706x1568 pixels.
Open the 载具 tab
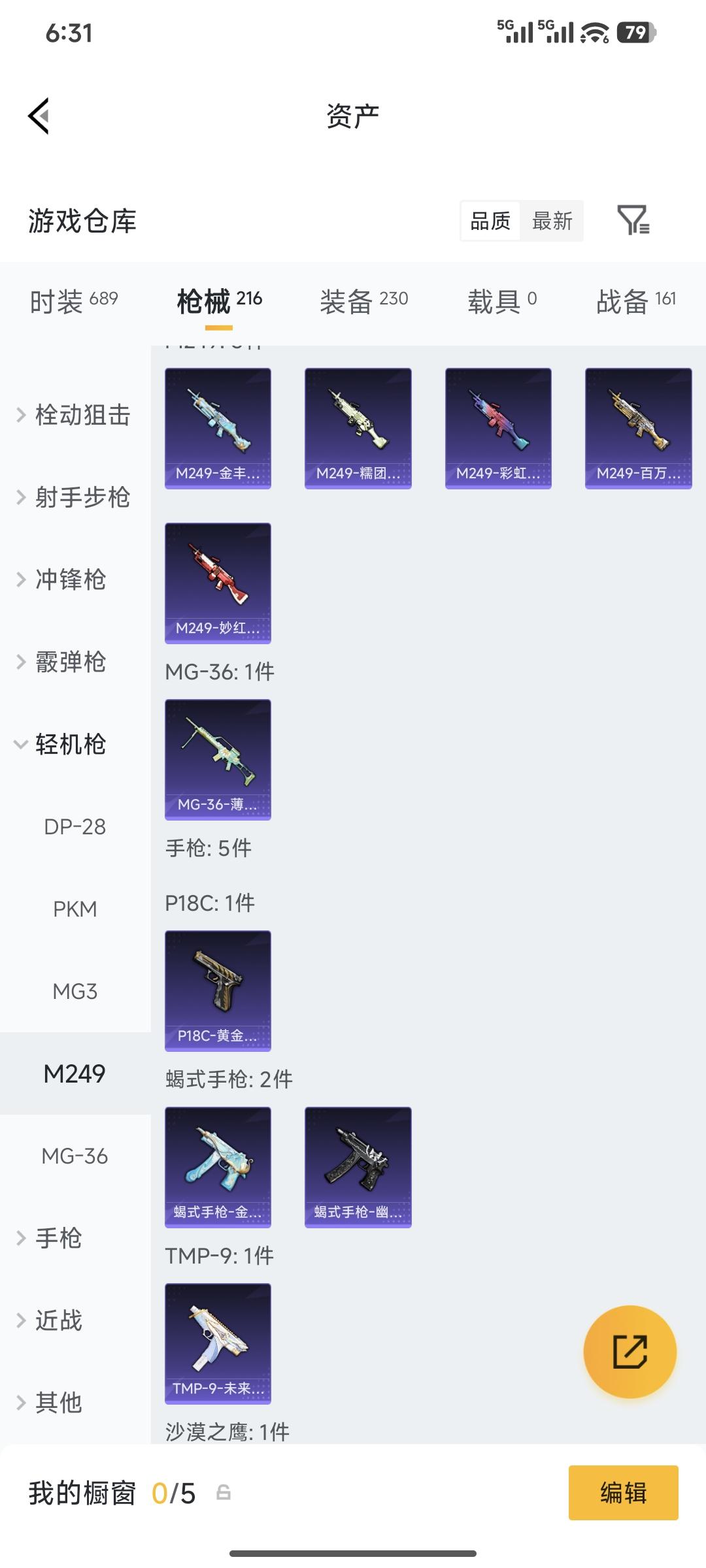501,301
